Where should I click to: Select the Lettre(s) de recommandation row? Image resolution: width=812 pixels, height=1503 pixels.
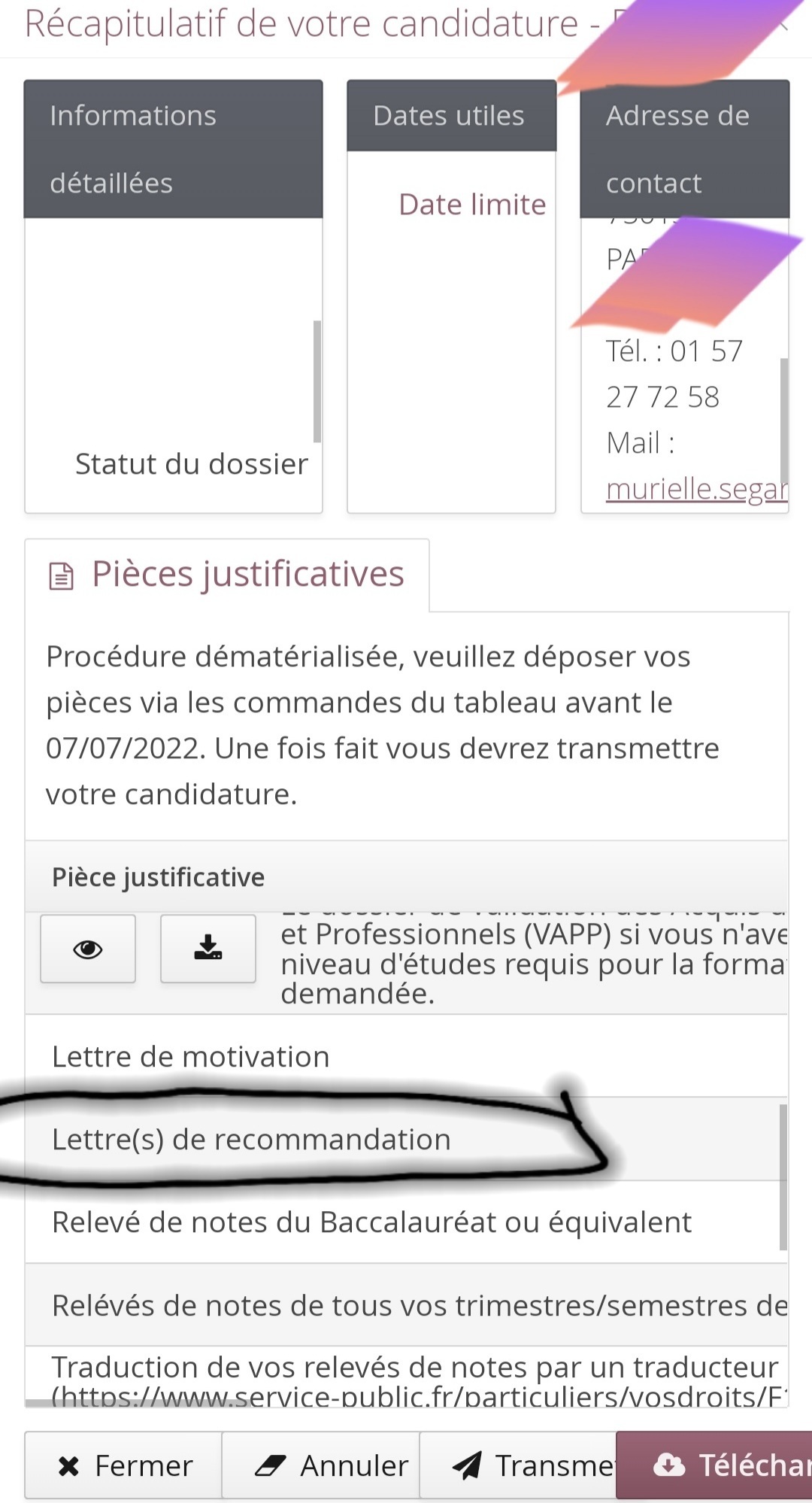point(406,1139)
